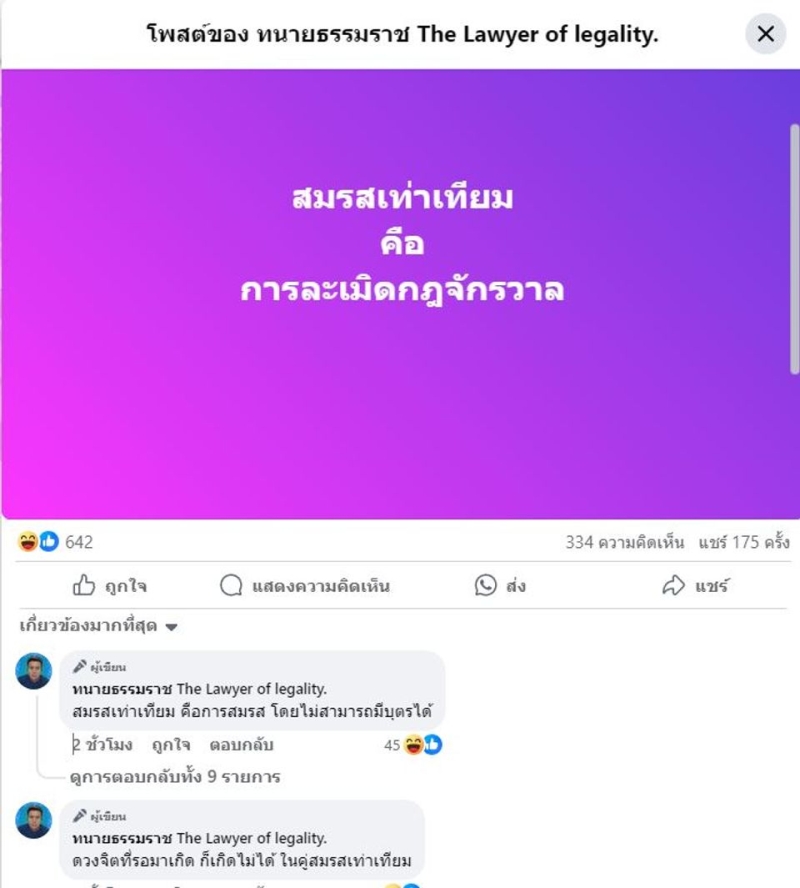Tap แสดงความคิดเห็น to comment on post
The height and width of the screenshot is (888, 800).
[x=305, y=586]
